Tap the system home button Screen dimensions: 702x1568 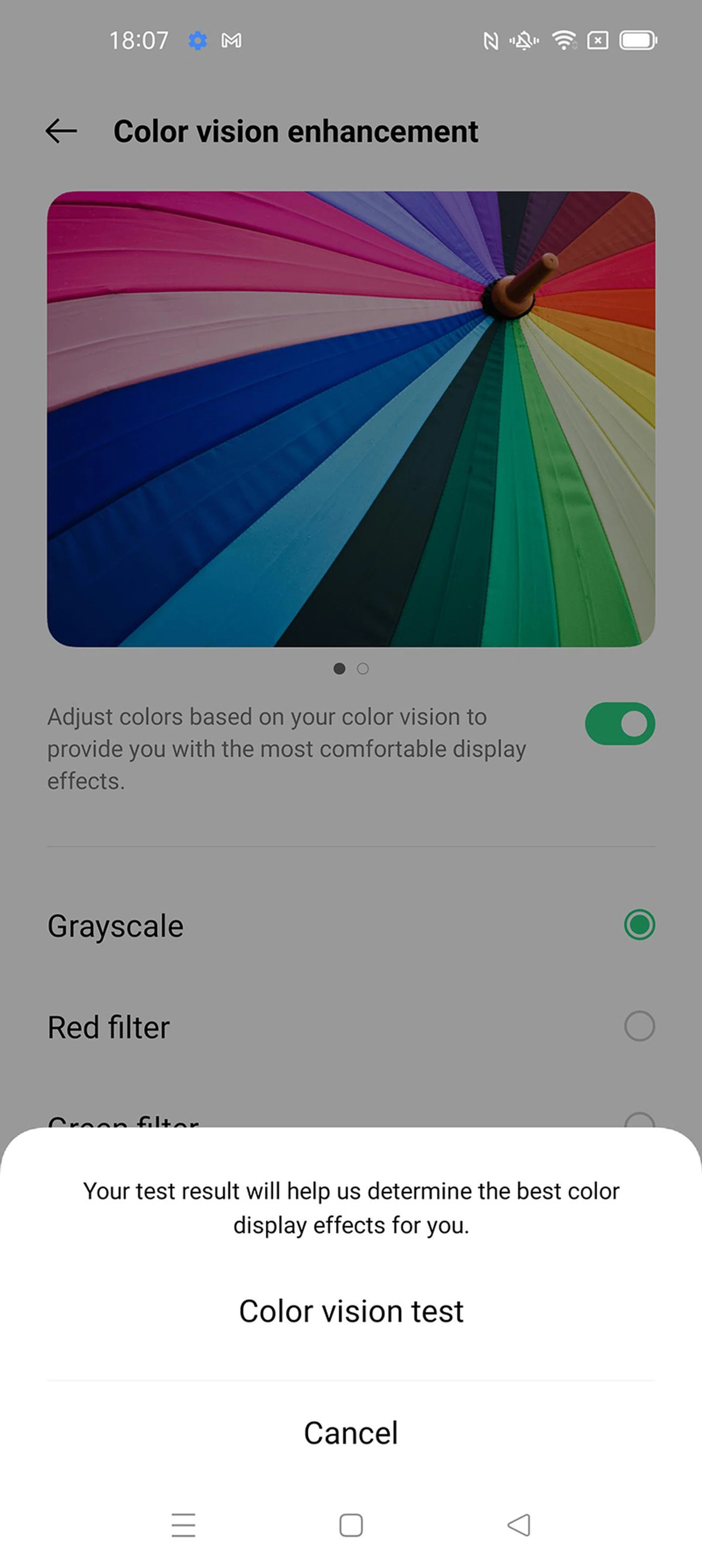[x=351, y=1525]
